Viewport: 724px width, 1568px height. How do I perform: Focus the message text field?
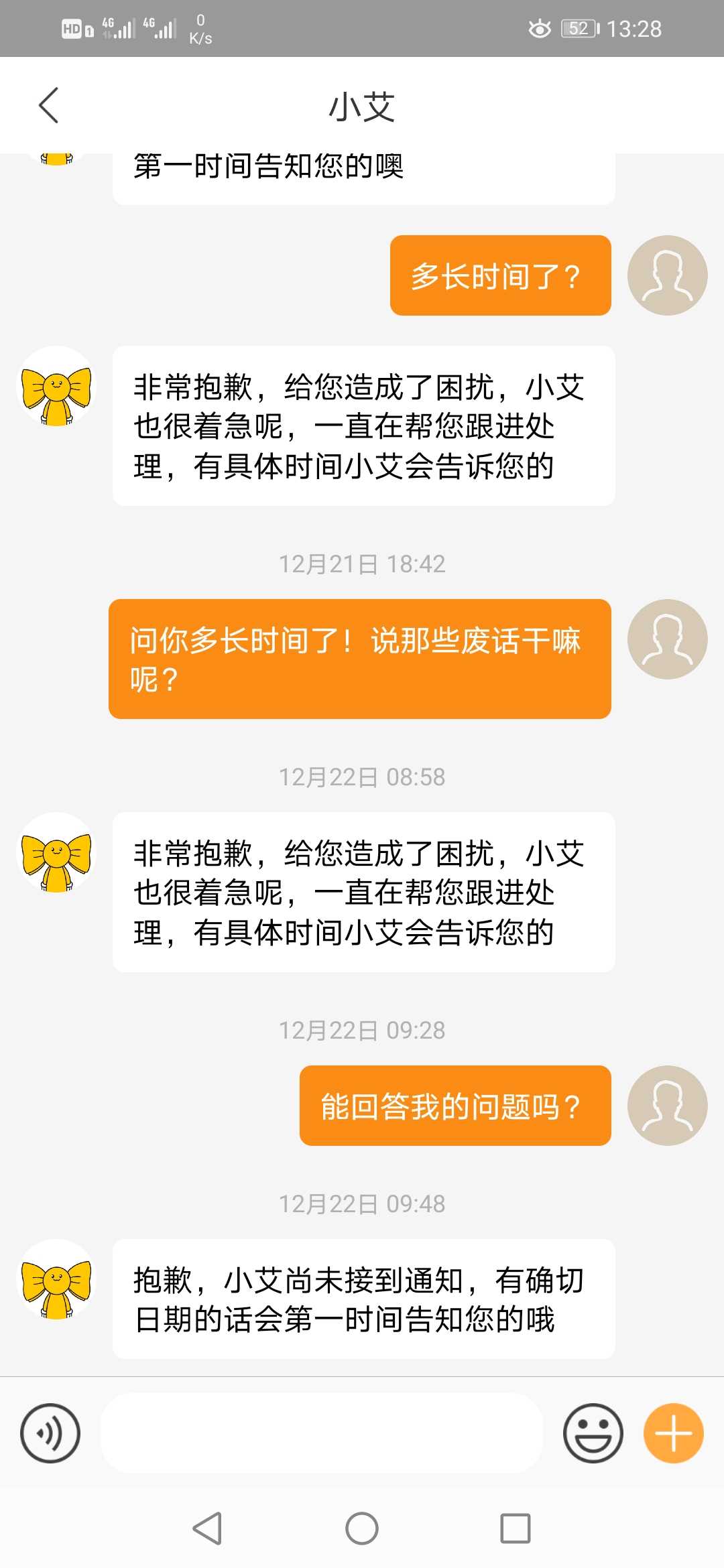322,1433
